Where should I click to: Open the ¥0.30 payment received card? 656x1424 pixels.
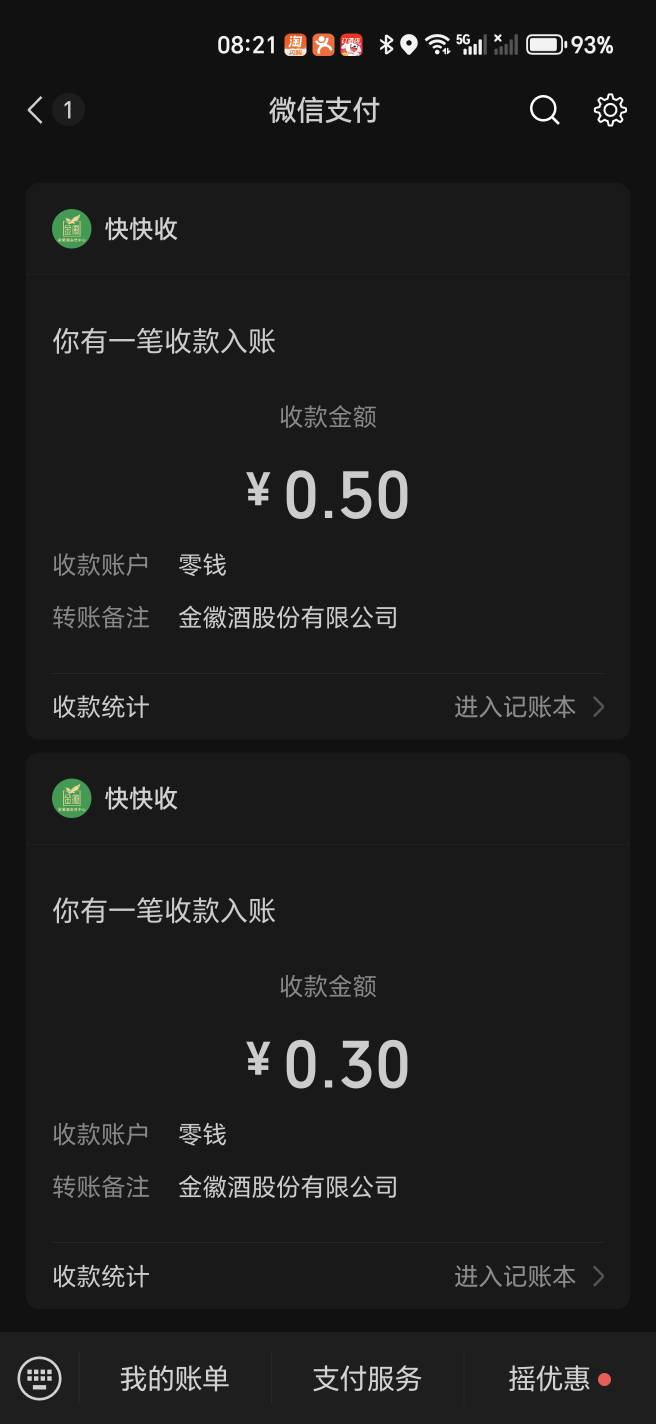point(328,1031)
